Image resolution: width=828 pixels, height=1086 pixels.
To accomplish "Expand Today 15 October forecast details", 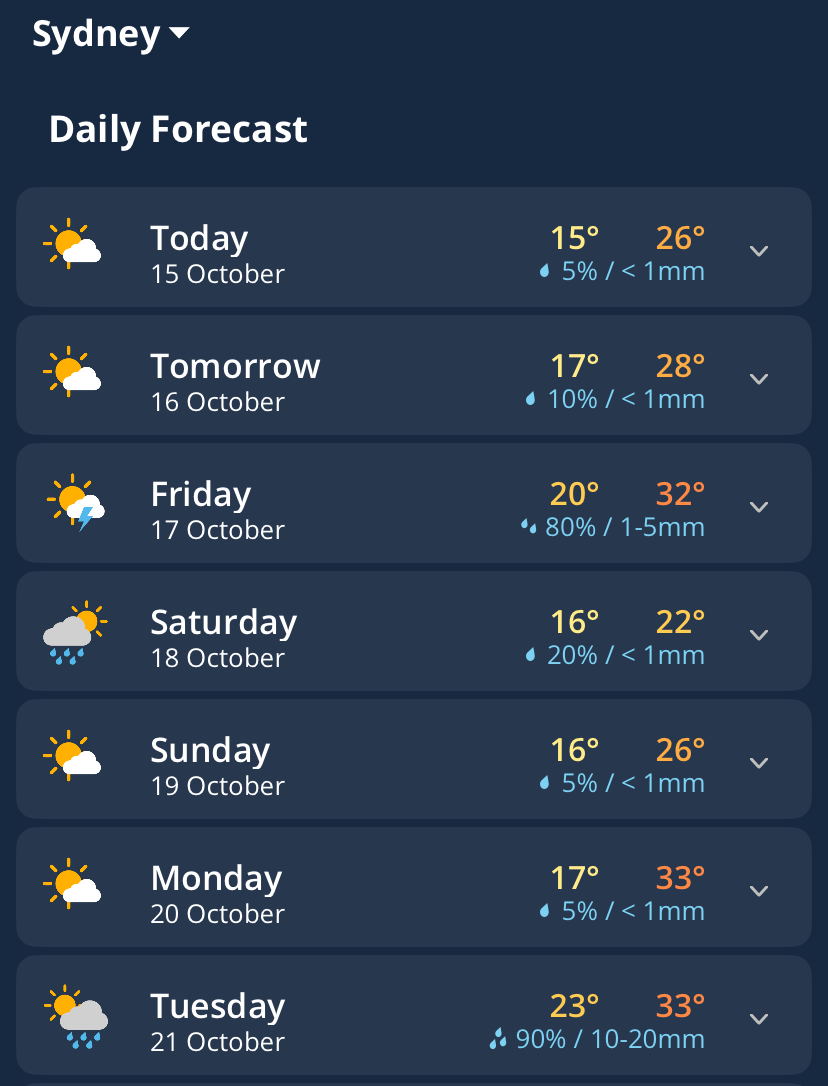I will coord(759,250).
